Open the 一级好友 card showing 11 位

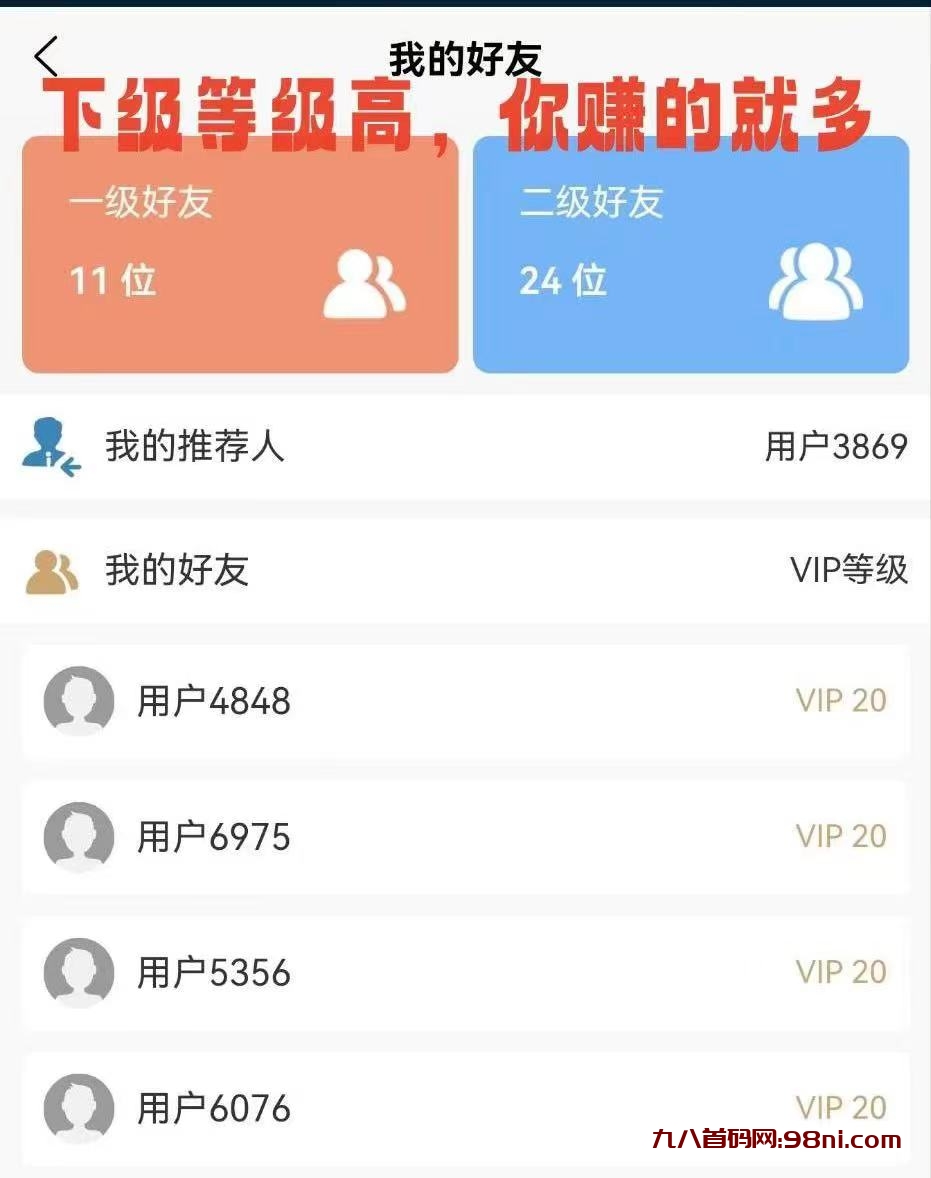[x=238, y=255]
